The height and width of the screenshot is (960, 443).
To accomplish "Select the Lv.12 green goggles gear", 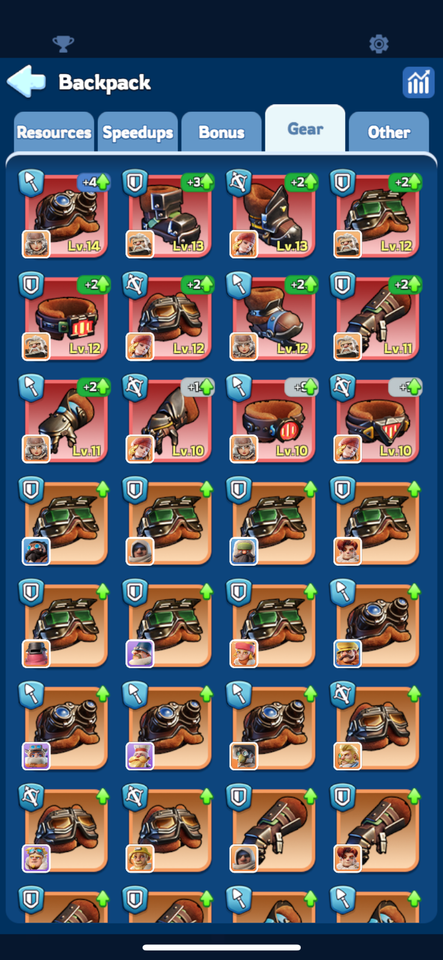I will (x=378, y=214).
